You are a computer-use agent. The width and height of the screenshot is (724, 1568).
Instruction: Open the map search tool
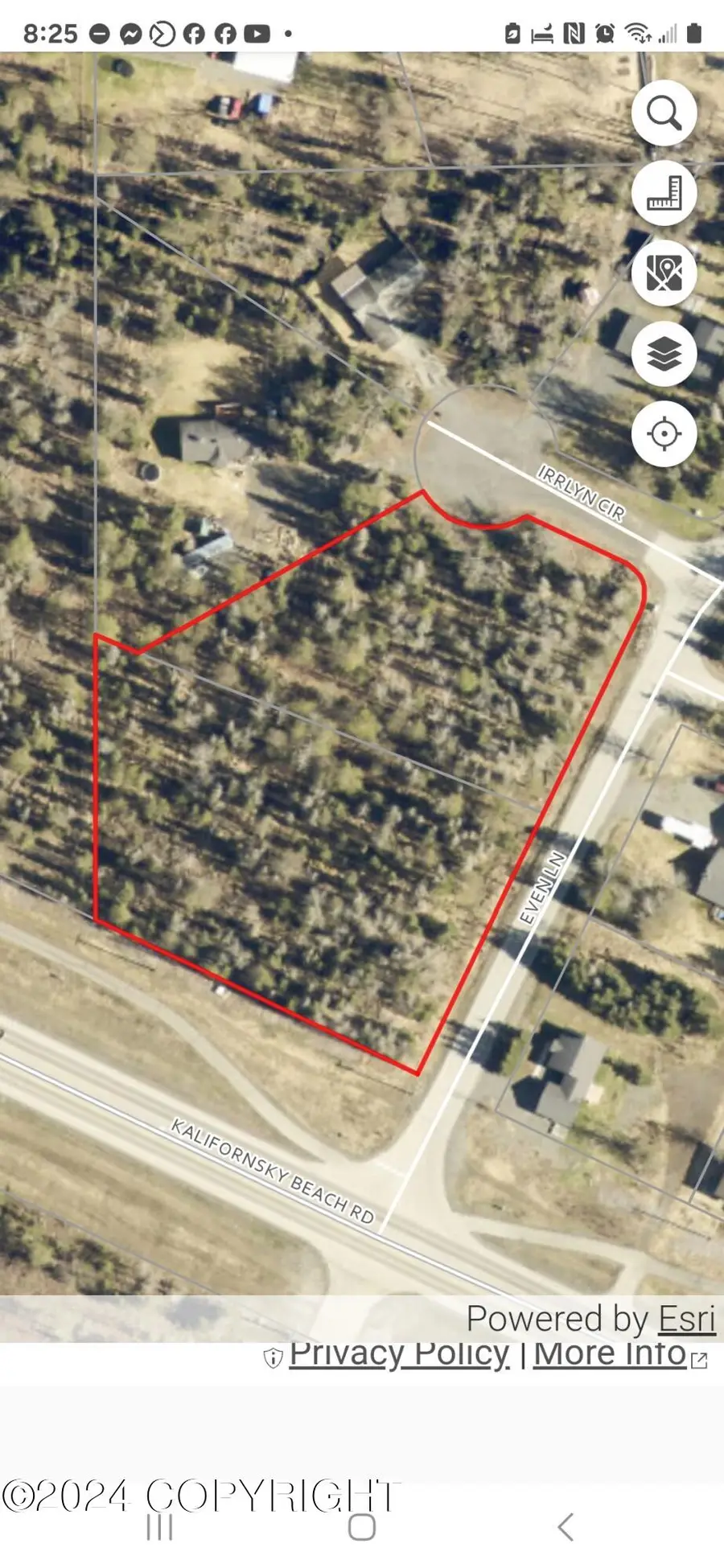[x=664, y=113]
